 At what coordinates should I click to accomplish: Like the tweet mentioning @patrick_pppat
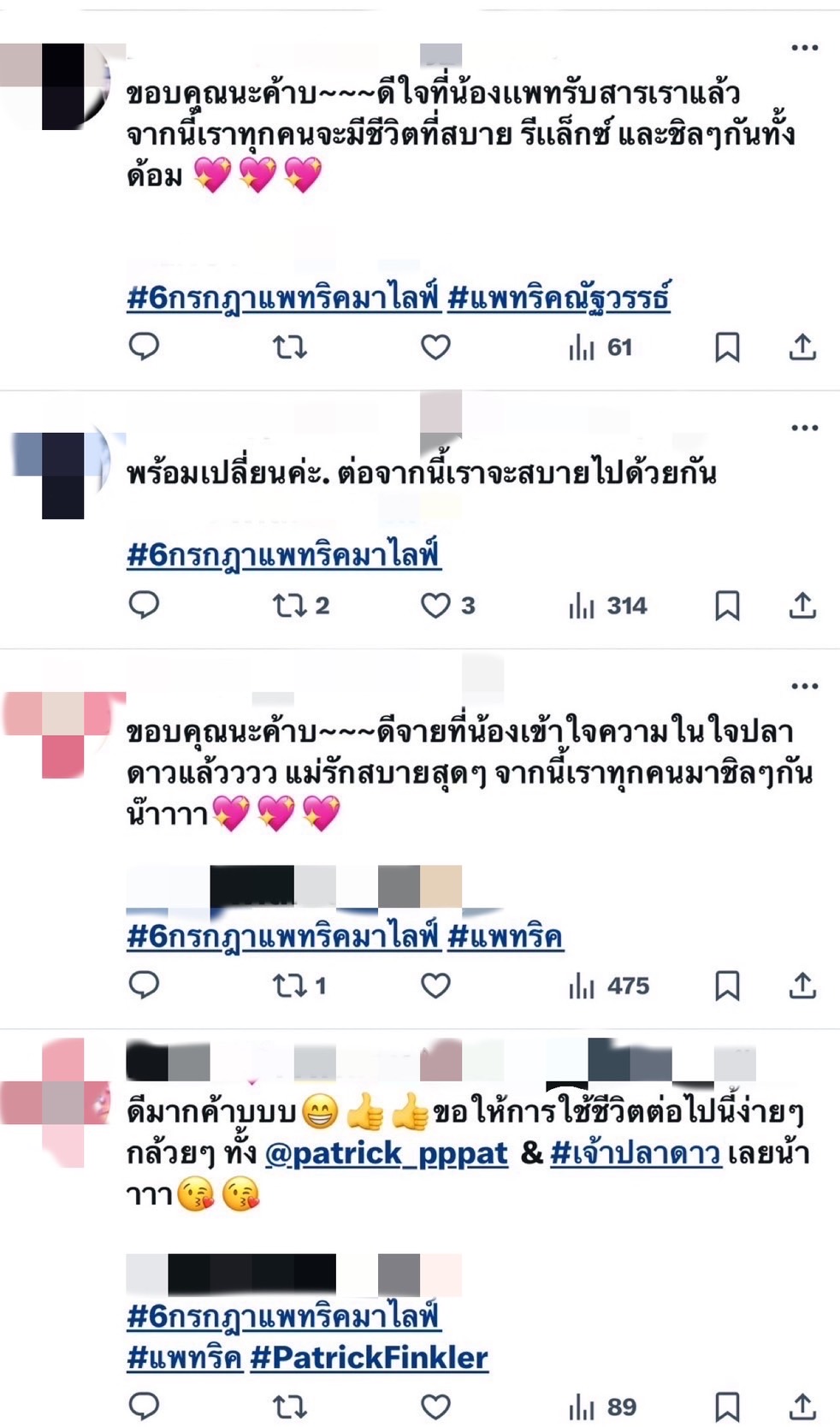pos(435,1406)
